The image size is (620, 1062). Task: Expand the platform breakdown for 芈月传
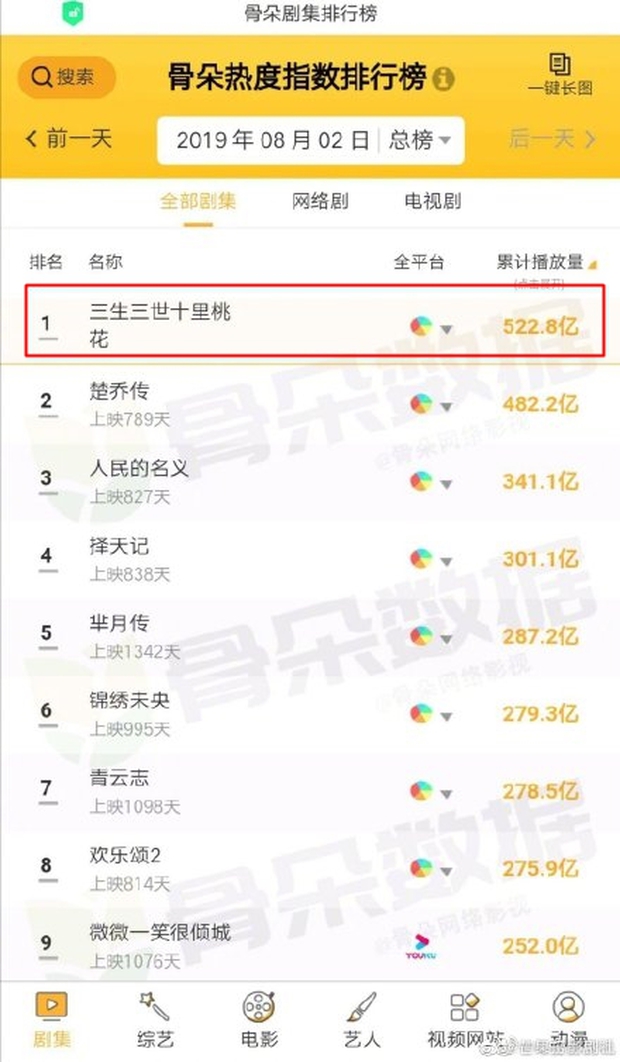pos(433,637)
